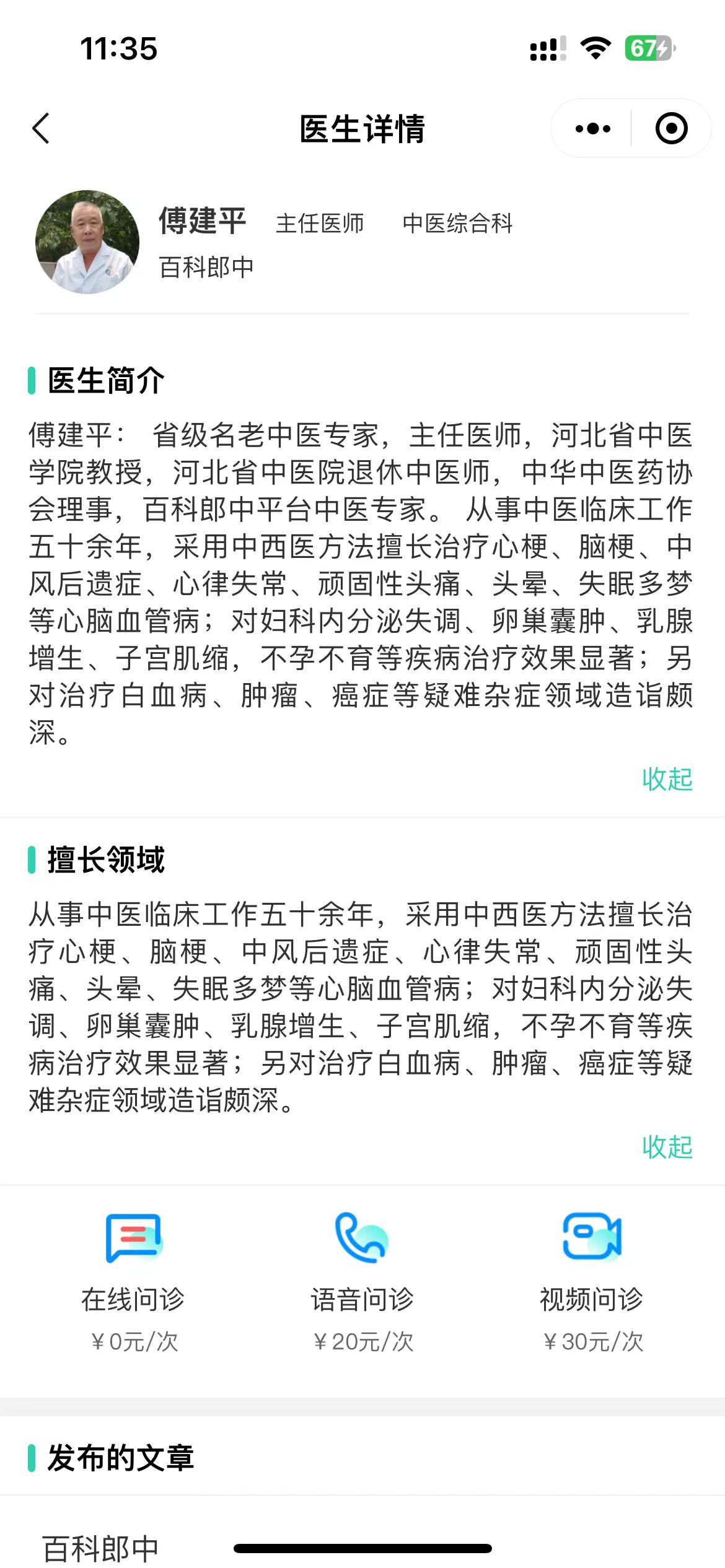Screen dimensions: 725x1568
Task: Start 语音问诊 voice consultation
Action: click(x=362, y=1282)
